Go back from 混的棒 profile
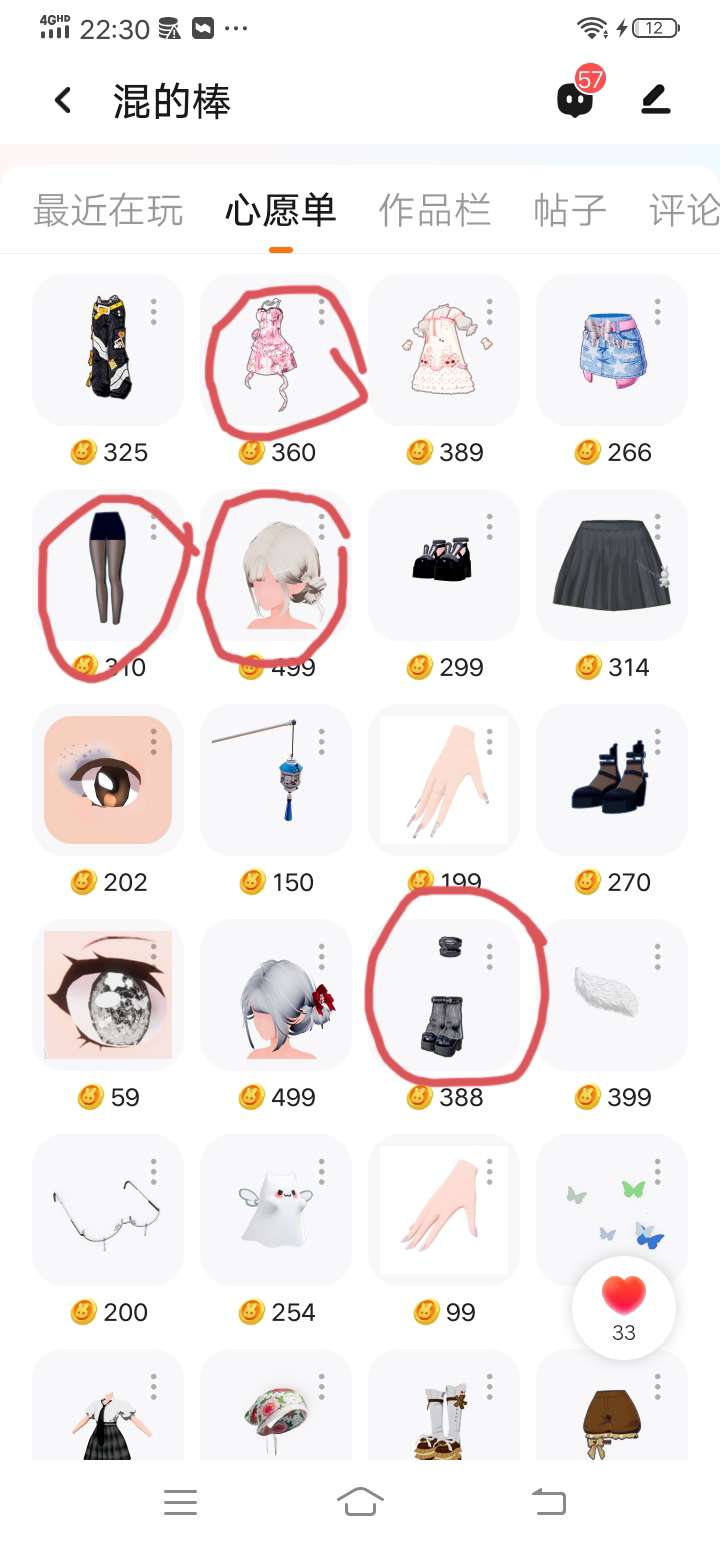Viewport: 720px width, 1544px height. coord(63,100)
